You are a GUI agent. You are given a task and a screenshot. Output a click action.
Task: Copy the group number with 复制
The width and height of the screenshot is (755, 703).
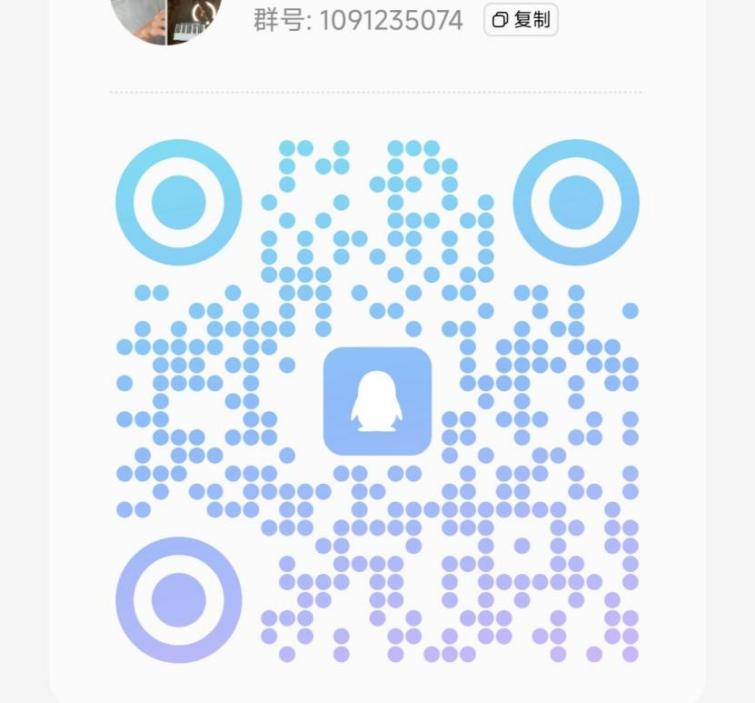pyautogui.click(x=521, y=20)
